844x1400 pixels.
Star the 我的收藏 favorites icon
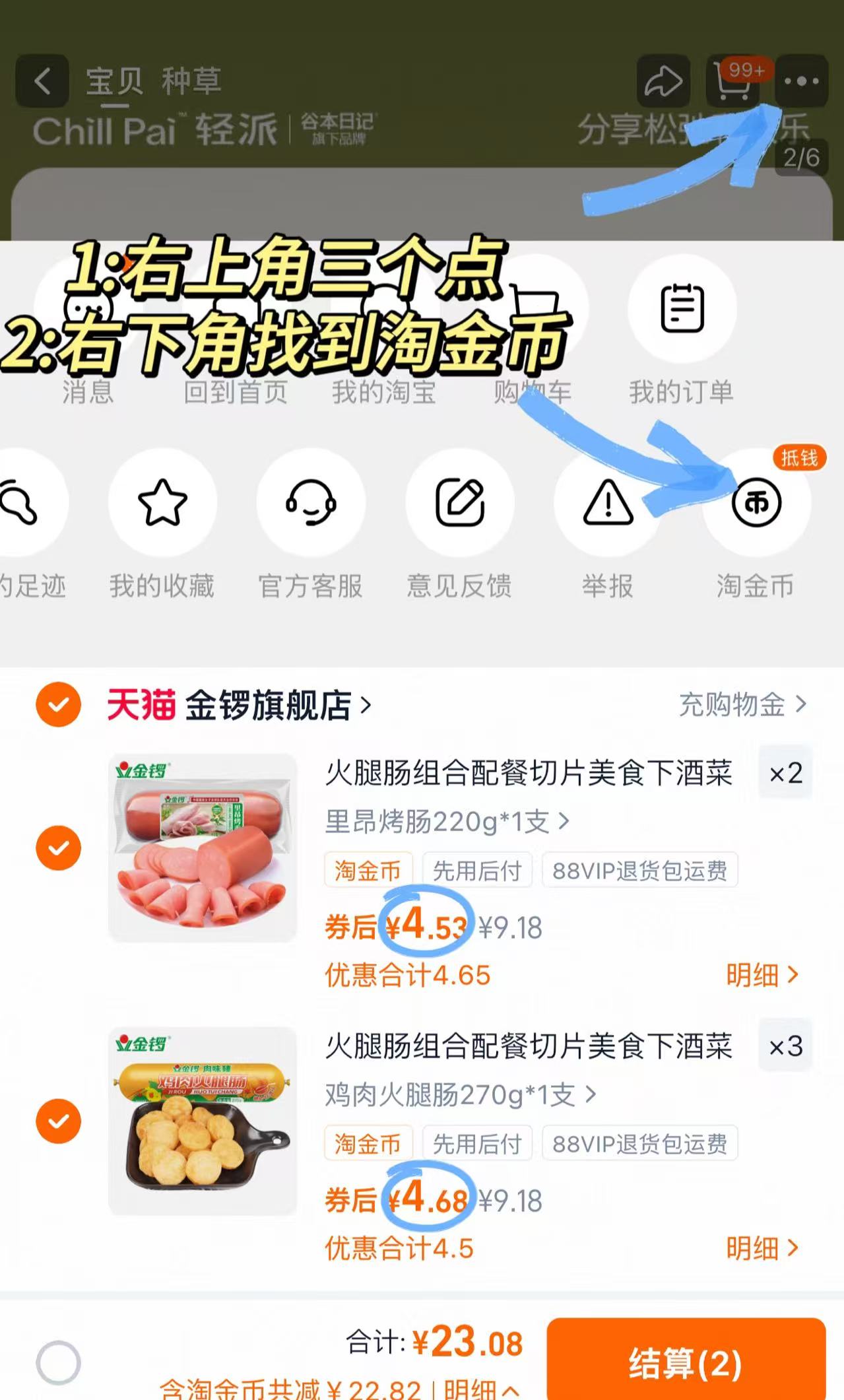pos(163,502)
